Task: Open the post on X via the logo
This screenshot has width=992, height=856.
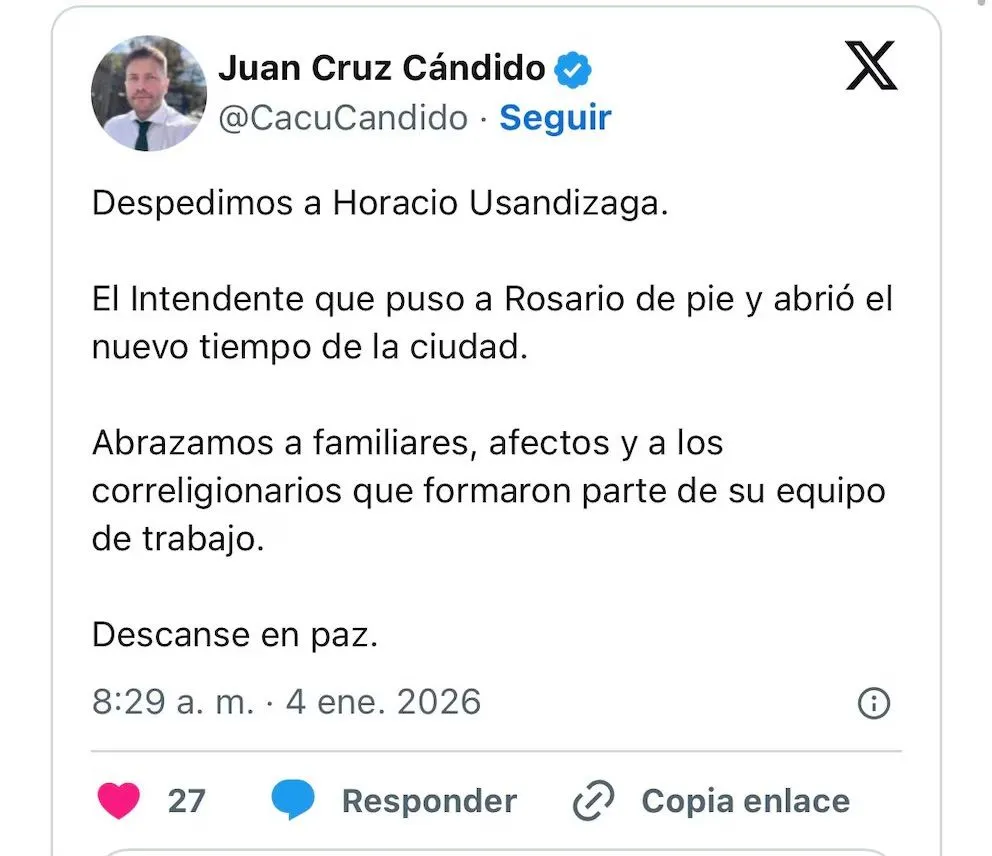Action: tap(871, 68)
